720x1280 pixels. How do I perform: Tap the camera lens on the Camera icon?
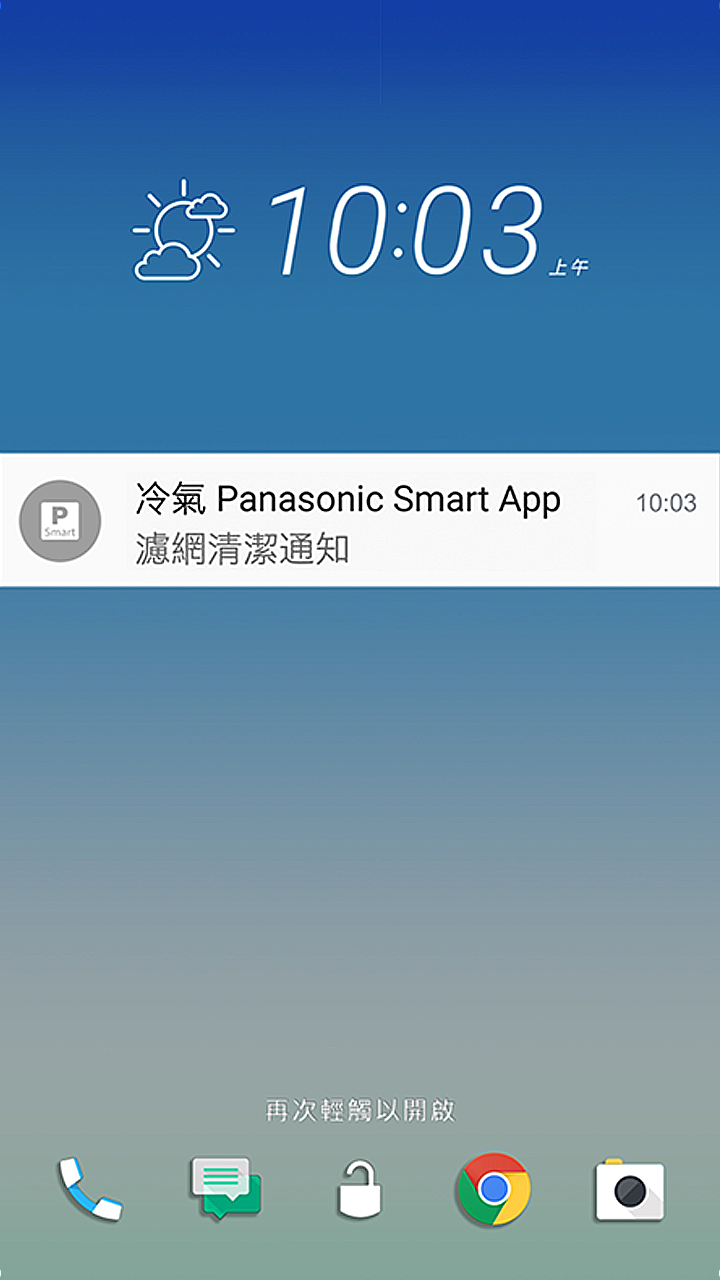[x=630, y=1193]
